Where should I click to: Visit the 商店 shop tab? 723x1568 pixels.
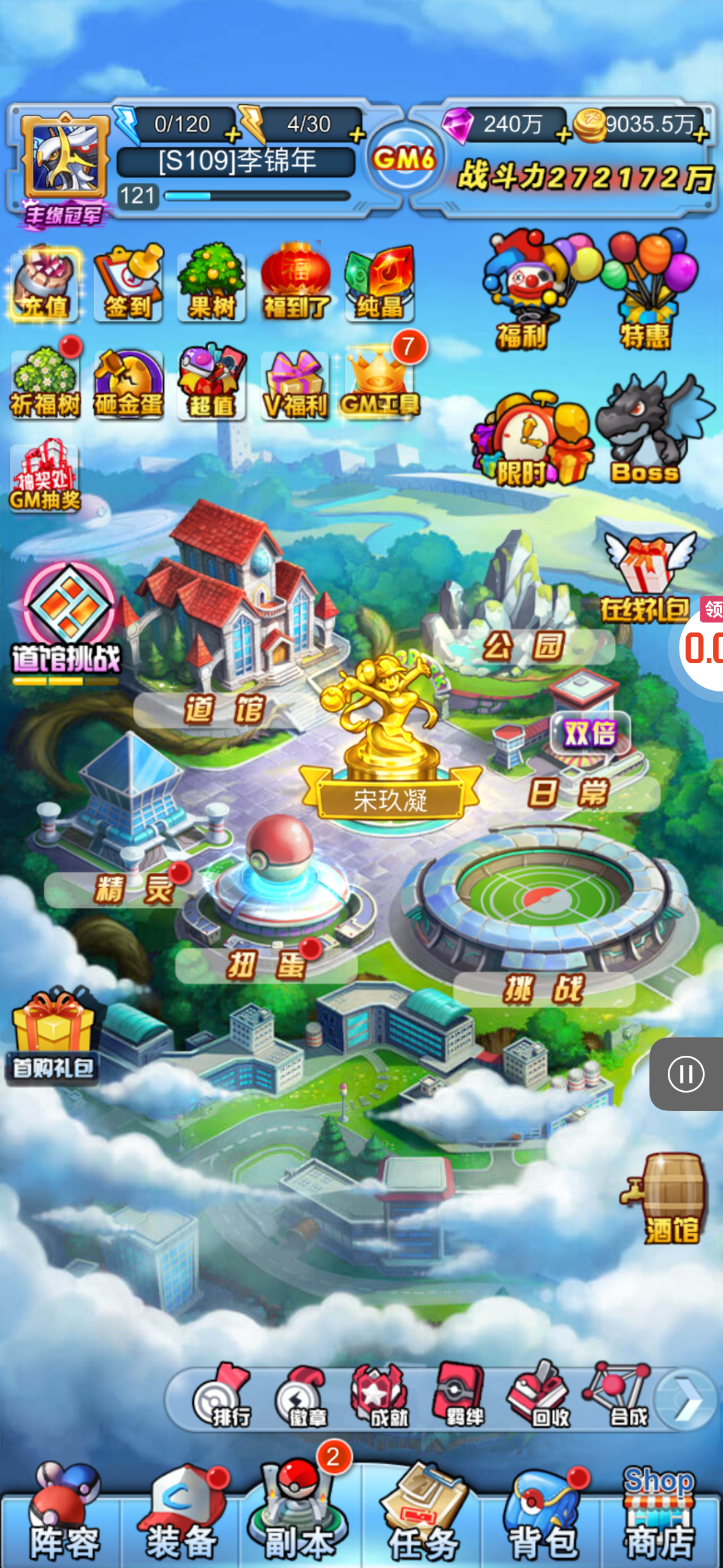[660, 1515]
